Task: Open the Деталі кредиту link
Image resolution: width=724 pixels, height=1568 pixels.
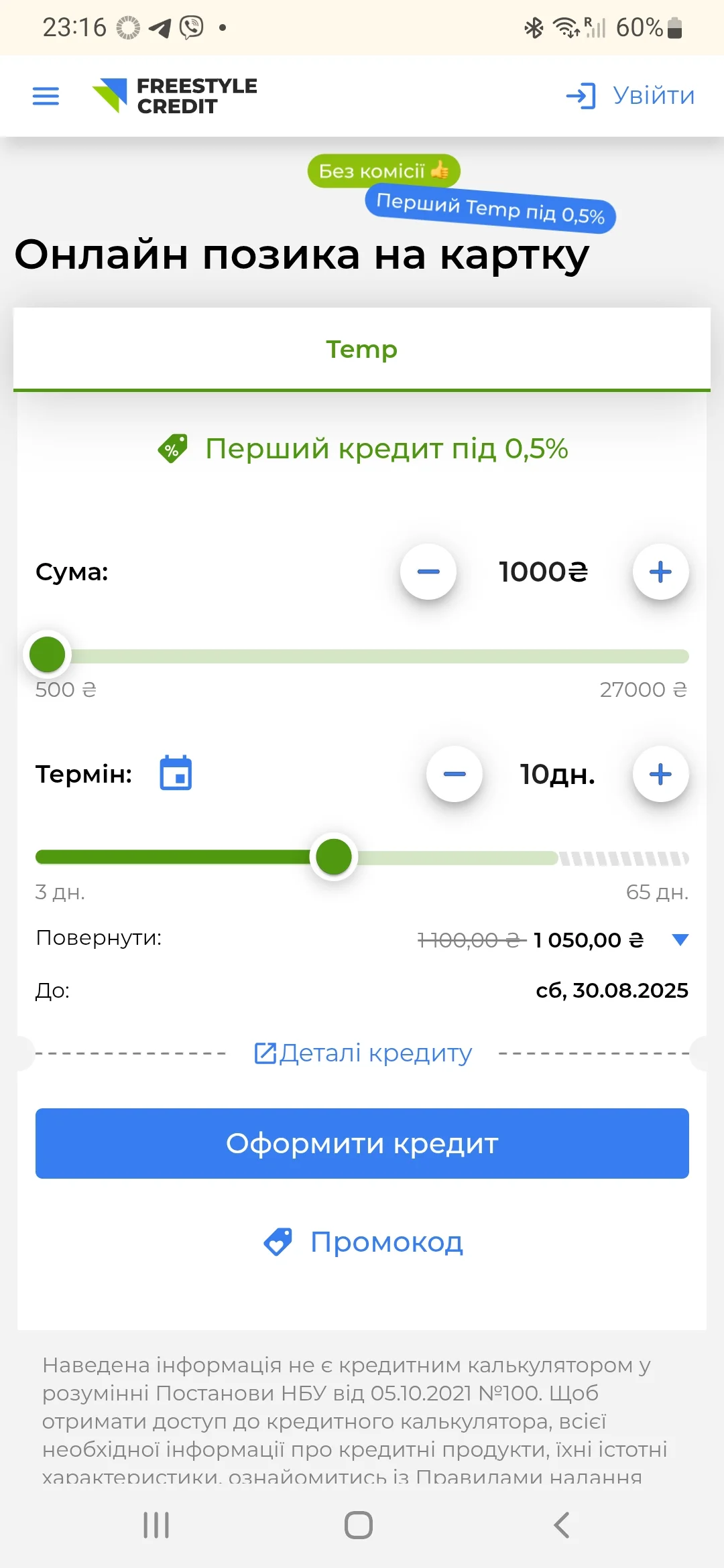Action: click(363, 1053)
